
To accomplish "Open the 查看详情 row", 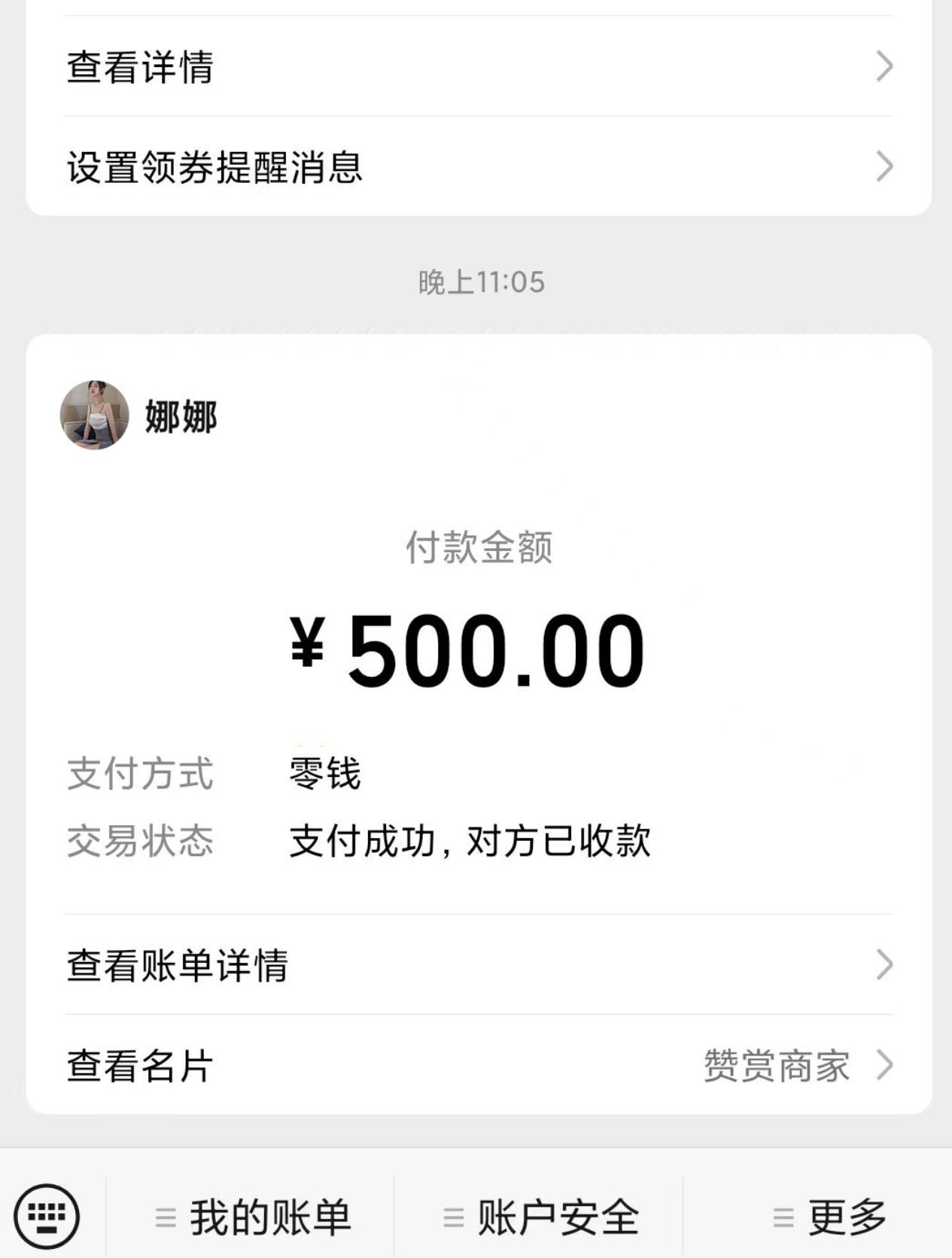I will [x=479, y=66].
